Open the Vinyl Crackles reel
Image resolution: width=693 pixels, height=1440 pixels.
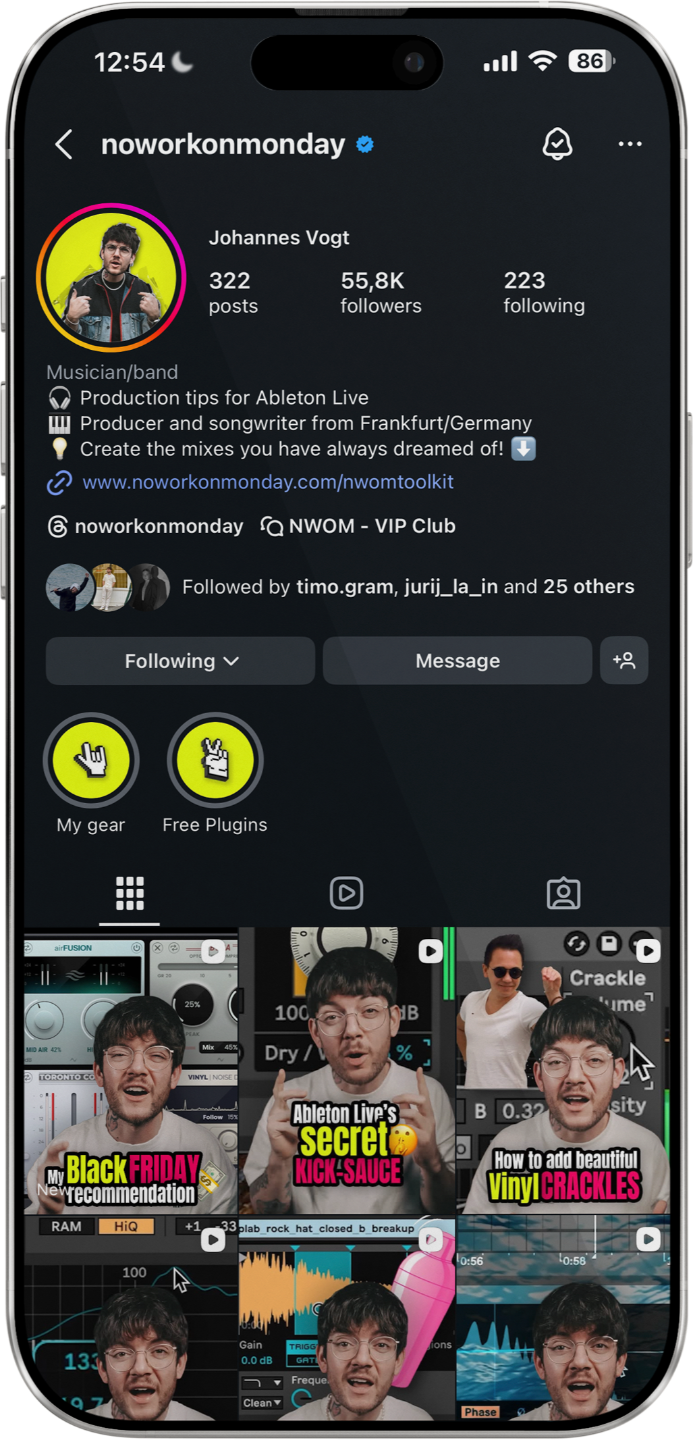(x=563, y=1070)
